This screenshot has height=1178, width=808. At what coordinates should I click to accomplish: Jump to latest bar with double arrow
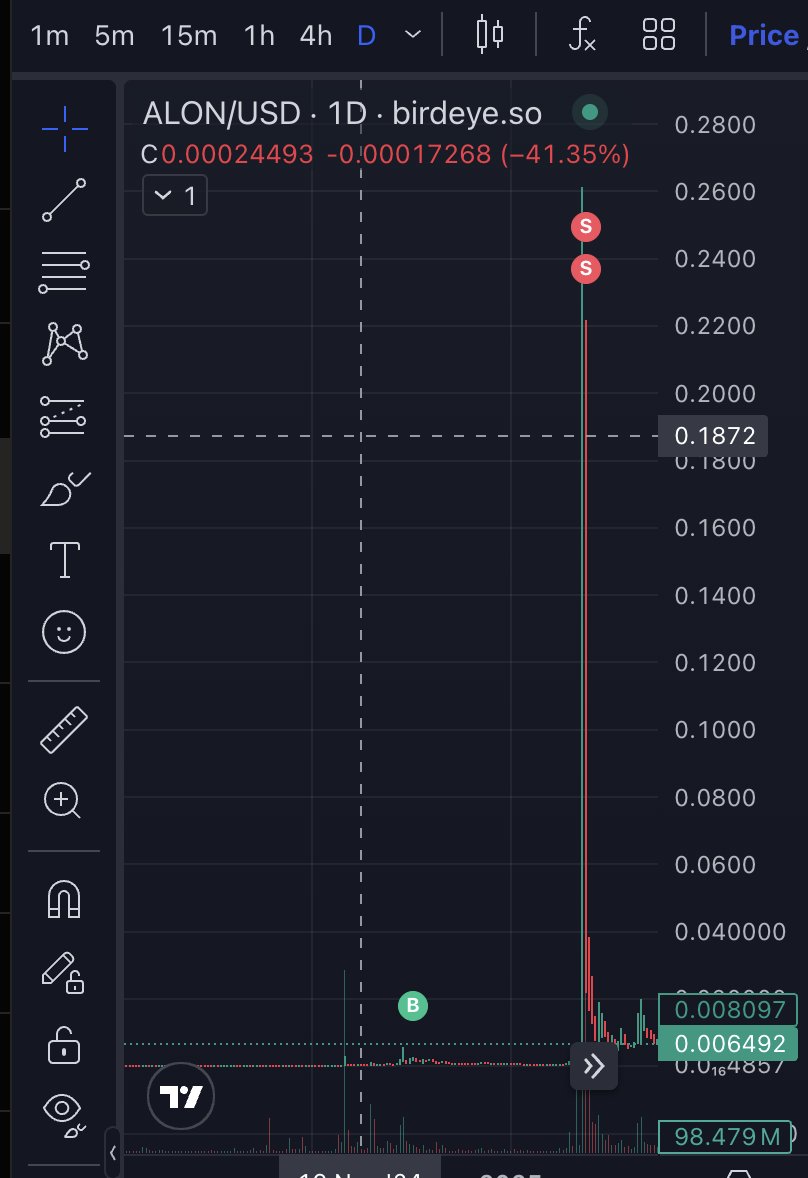pos(594,1065)
